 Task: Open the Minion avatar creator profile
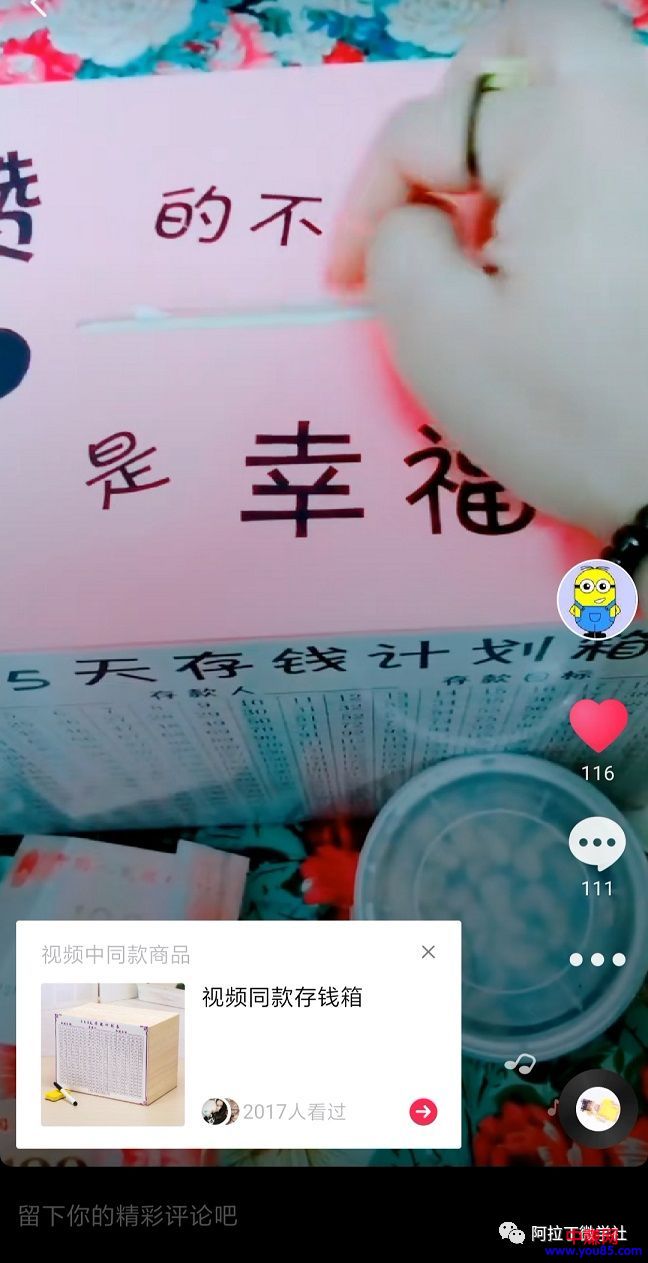click(x=597, y=599)
